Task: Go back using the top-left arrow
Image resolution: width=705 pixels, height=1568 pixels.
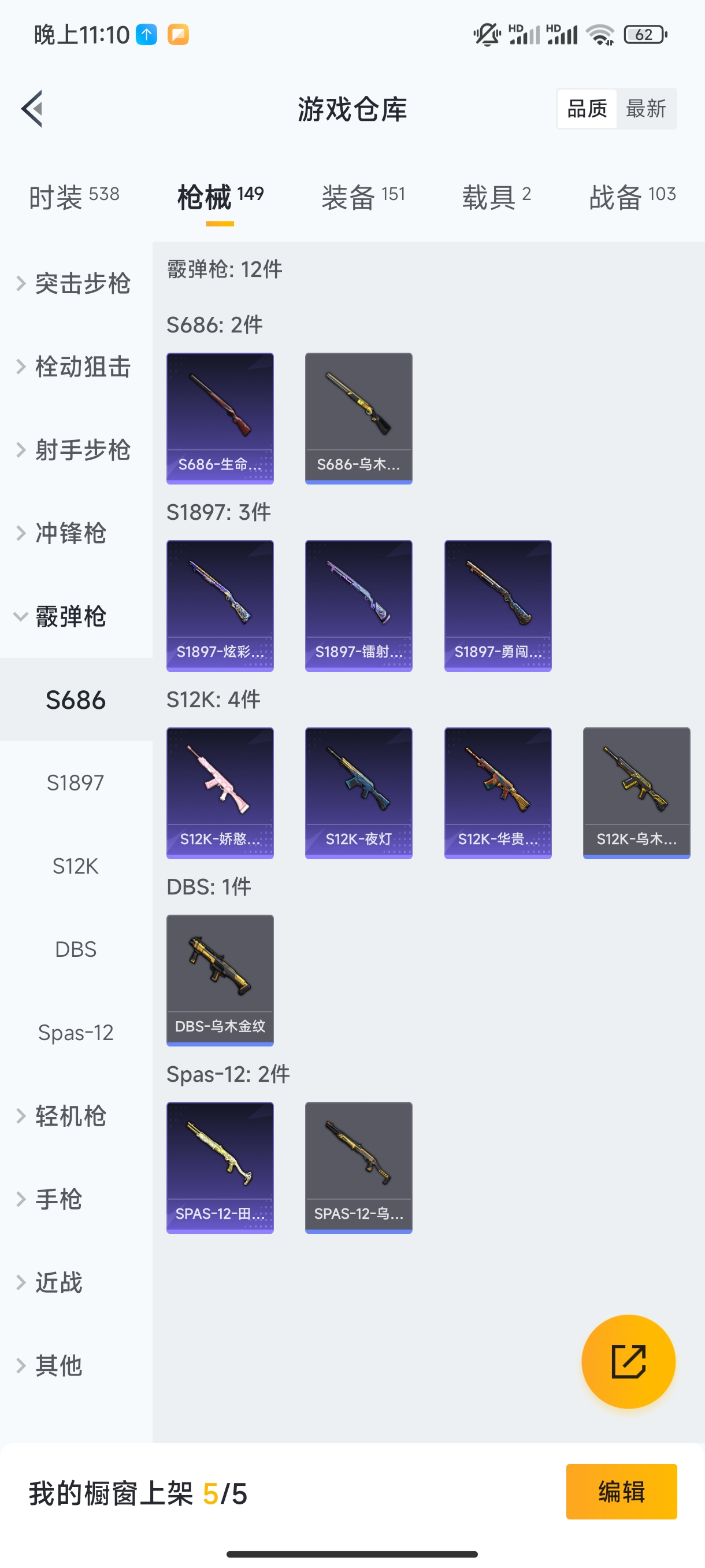Action: [x=32, y=109]
